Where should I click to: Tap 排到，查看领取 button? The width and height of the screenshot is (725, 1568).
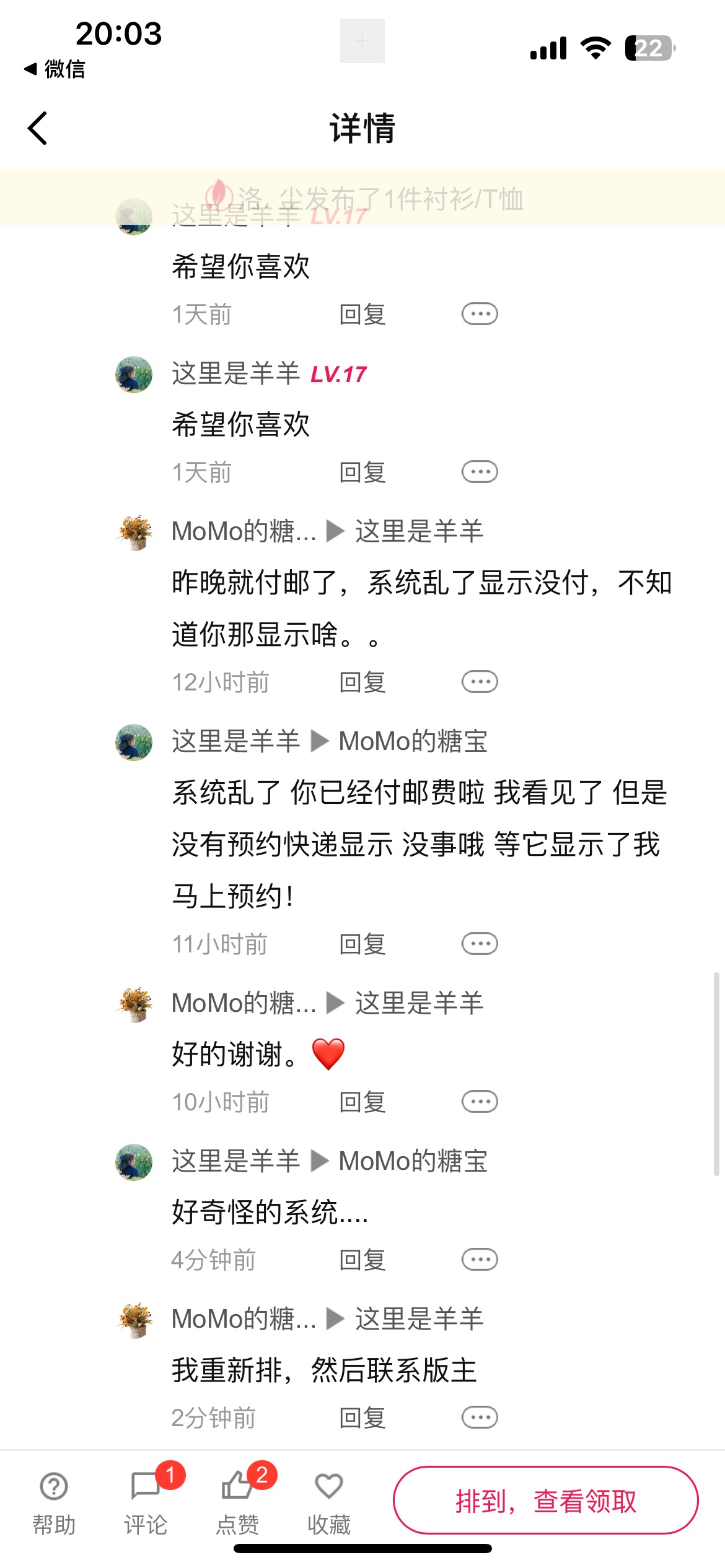coord(546,1500)
